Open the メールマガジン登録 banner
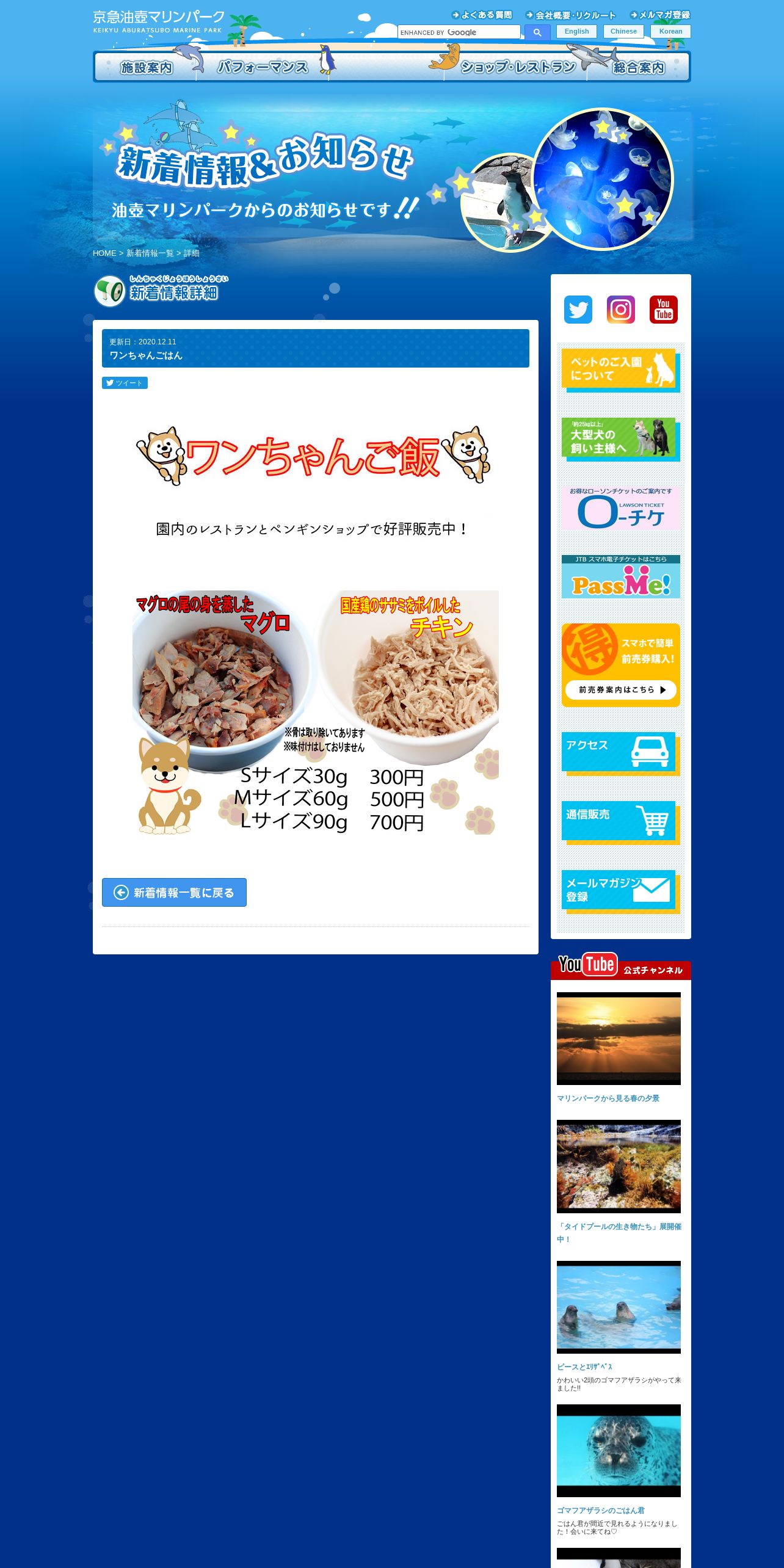The height and width of the screenshot is (1568, 784). [x=620, y=891]
